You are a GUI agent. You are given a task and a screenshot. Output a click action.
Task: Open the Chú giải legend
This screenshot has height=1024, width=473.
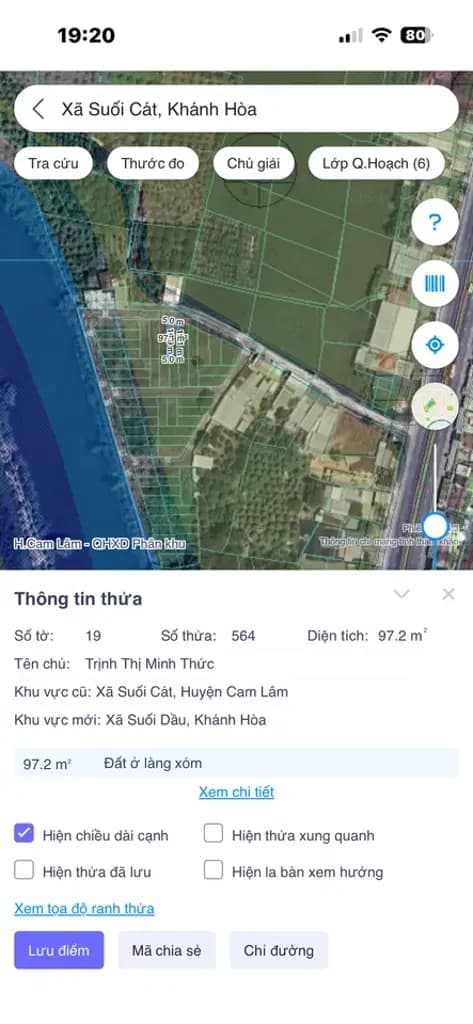(x=253, y=163)
